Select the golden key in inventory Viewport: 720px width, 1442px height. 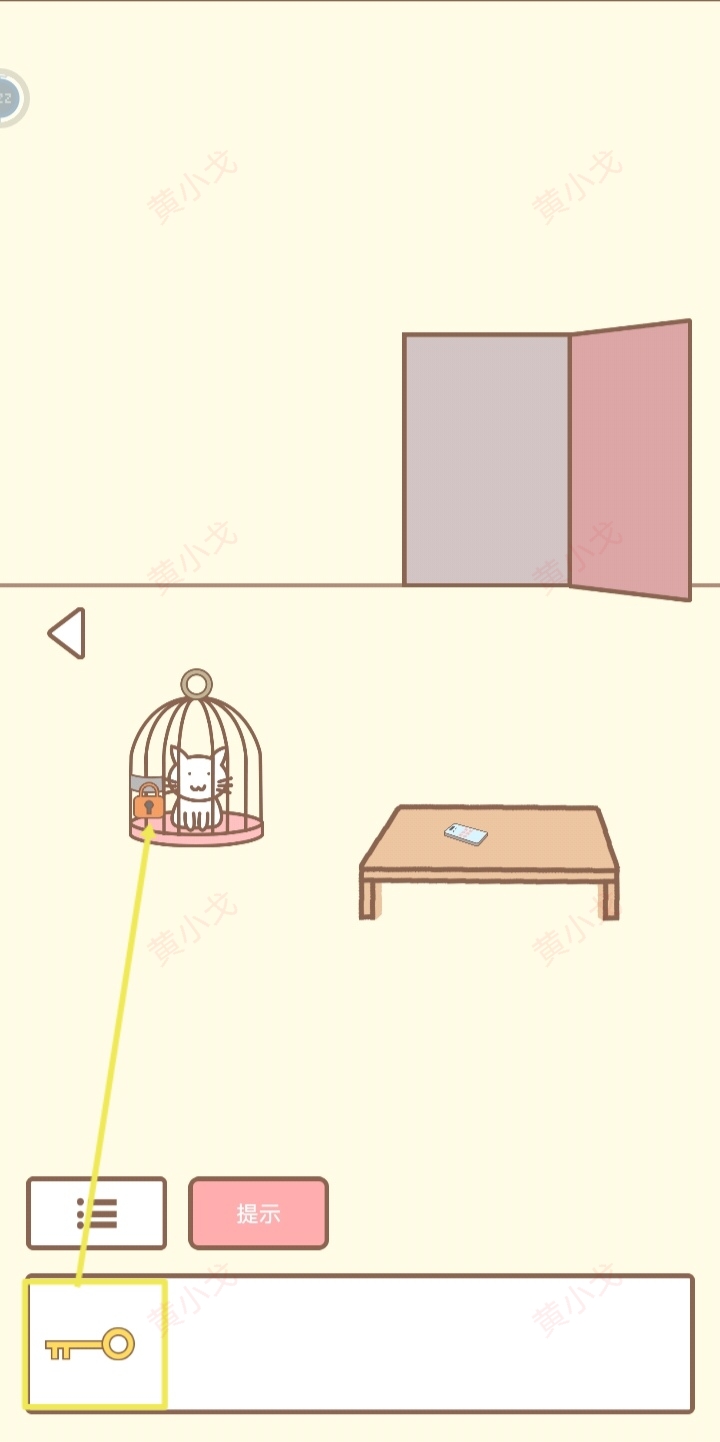click(x=92, y=1345)
